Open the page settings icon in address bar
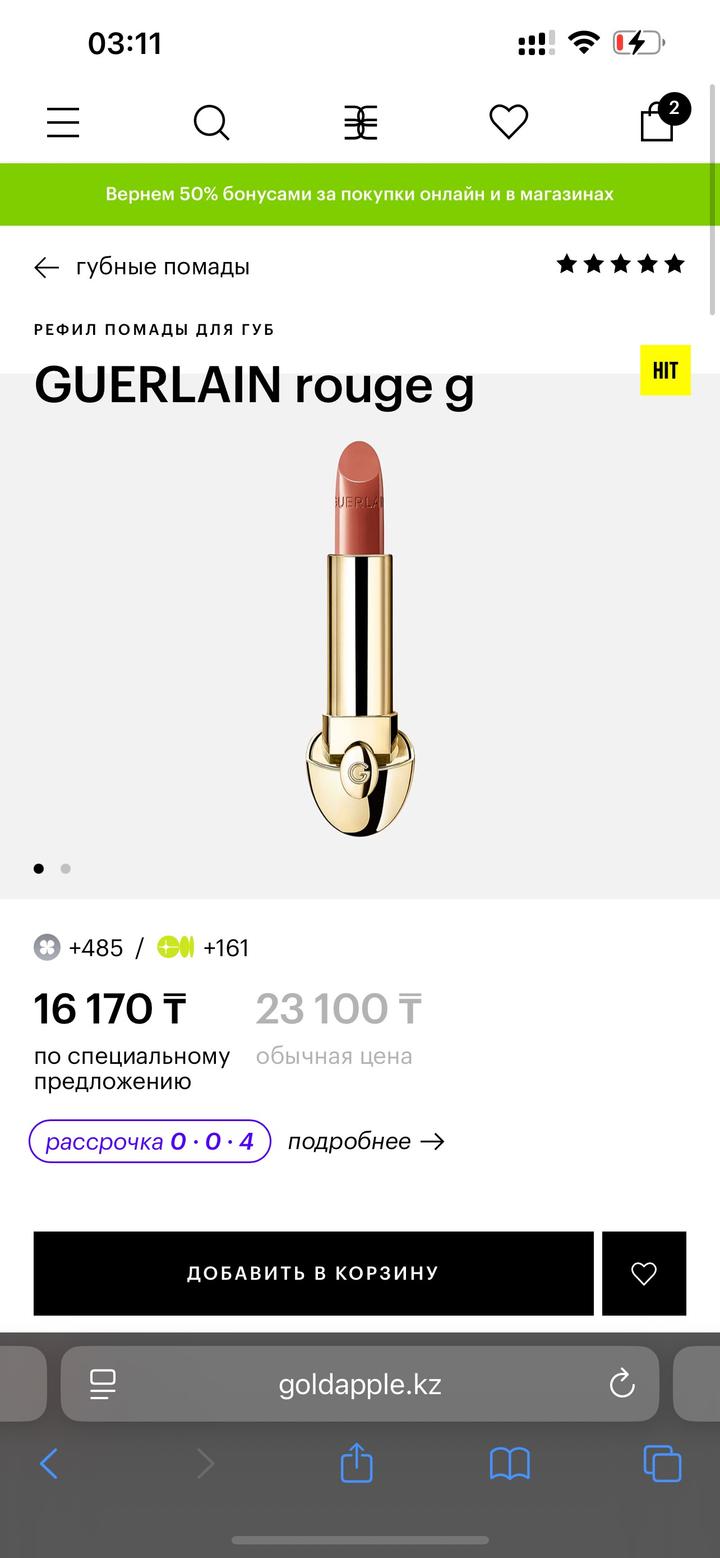This screenshot has height=1558, width=720. (x=103, y=1384)
